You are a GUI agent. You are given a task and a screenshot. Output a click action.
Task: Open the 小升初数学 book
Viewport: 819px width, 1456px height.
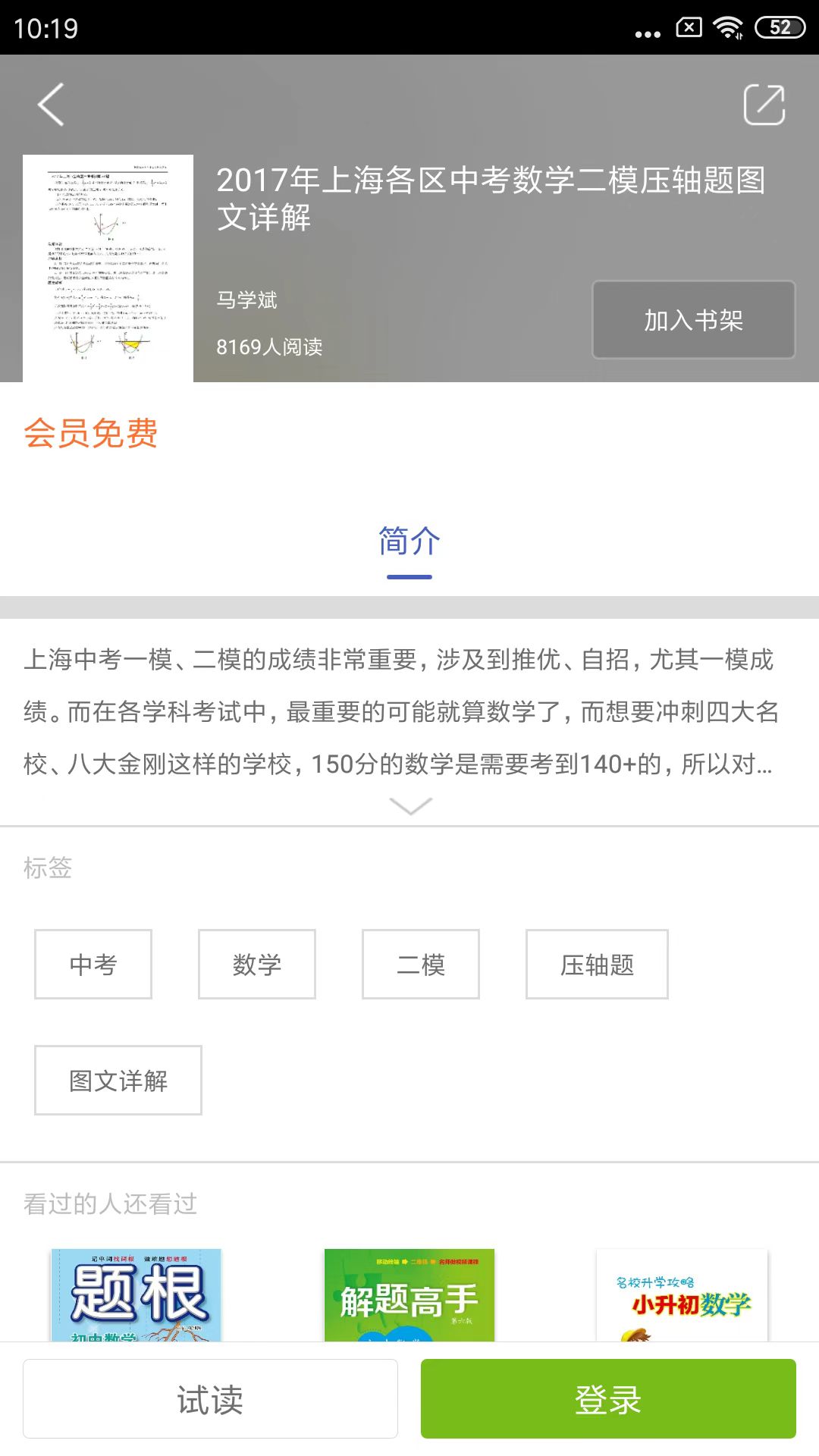(682, 1295)
